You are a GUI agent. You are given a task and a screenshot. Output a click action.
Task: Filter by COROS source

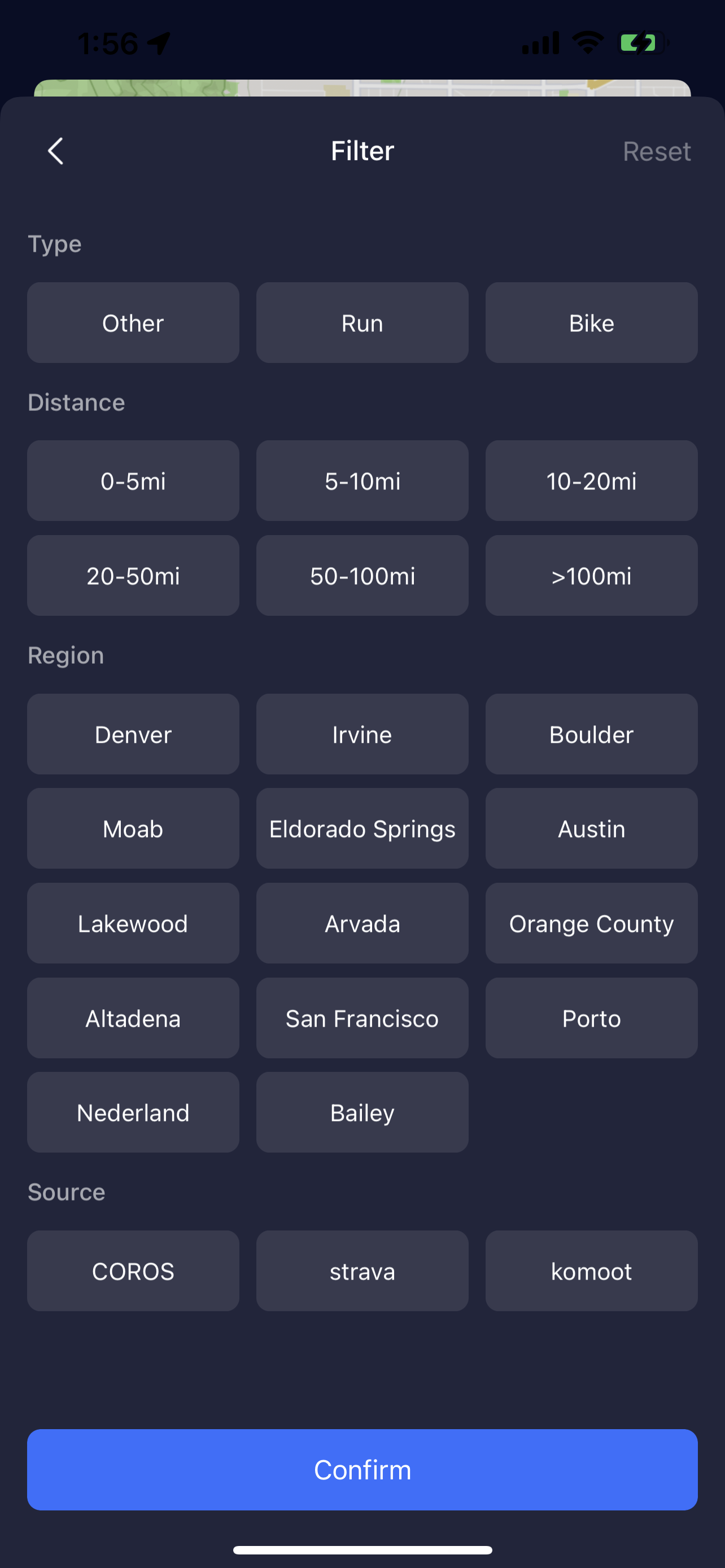coord(133,1271)
